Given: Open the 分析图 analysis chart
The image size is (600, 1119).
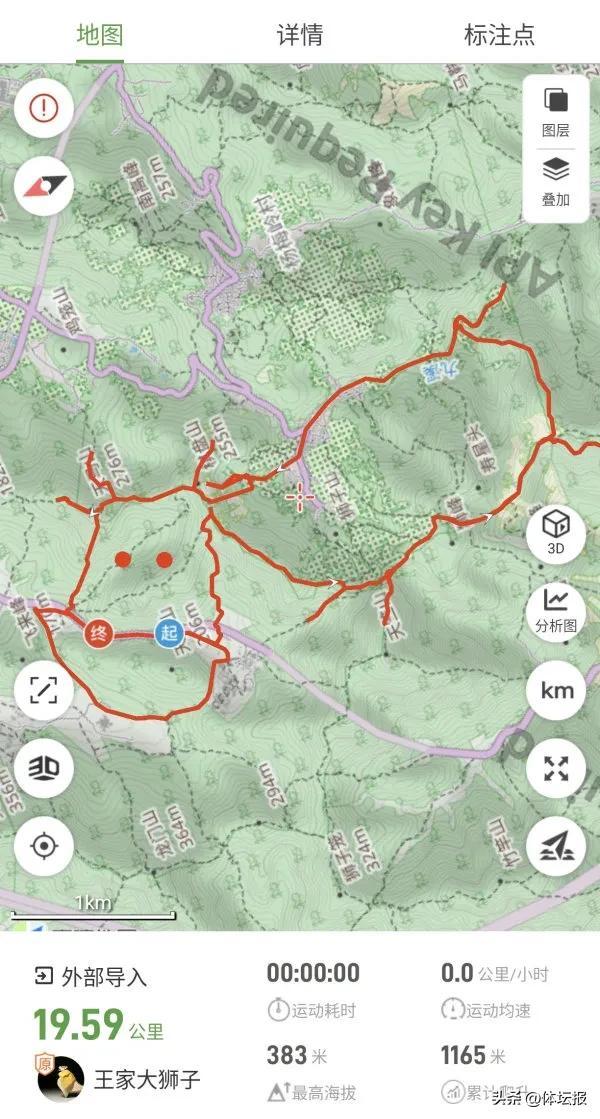Looking at the screenshot, I should pos(556,609).
